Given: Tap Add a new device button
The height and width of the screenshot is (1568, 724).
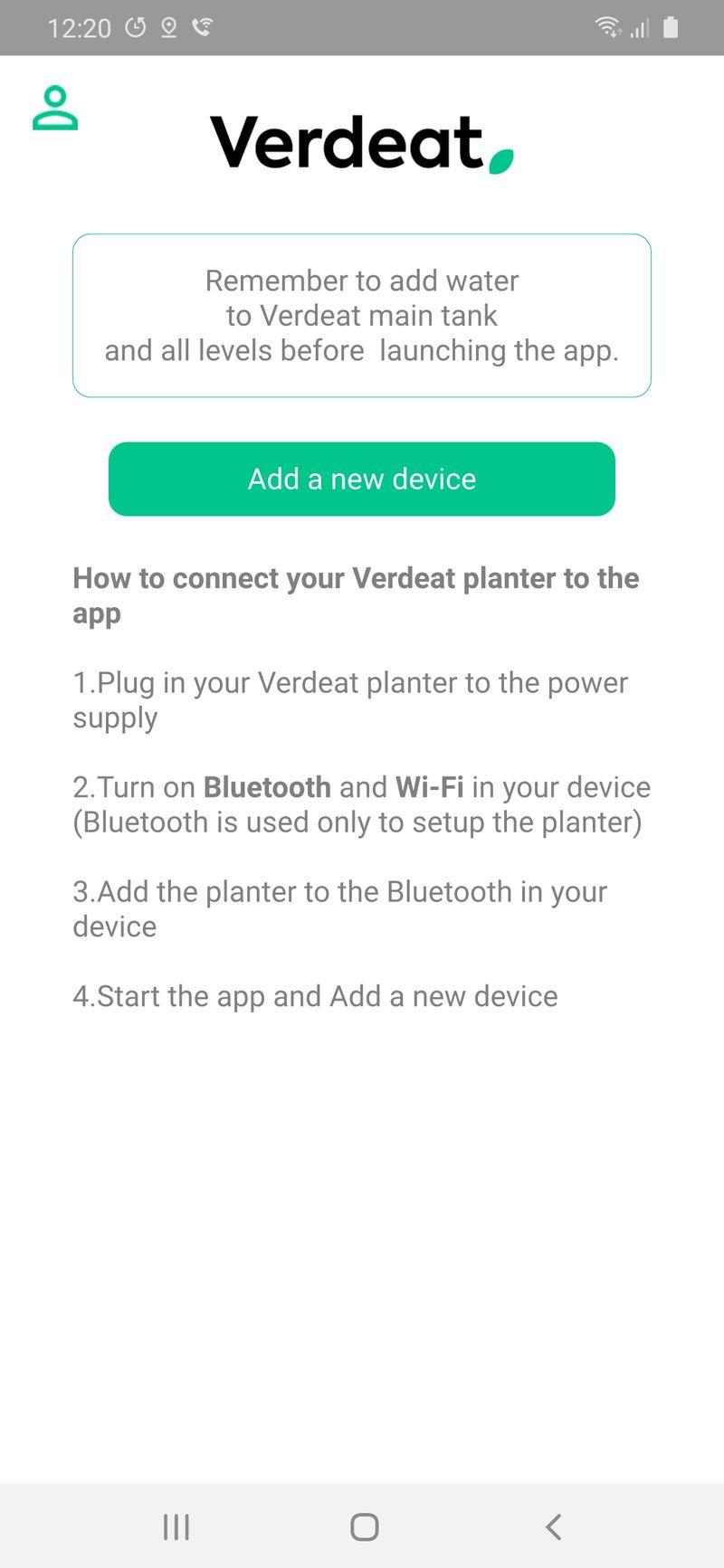Looking at the screenshot, I should tap(362, 479).
